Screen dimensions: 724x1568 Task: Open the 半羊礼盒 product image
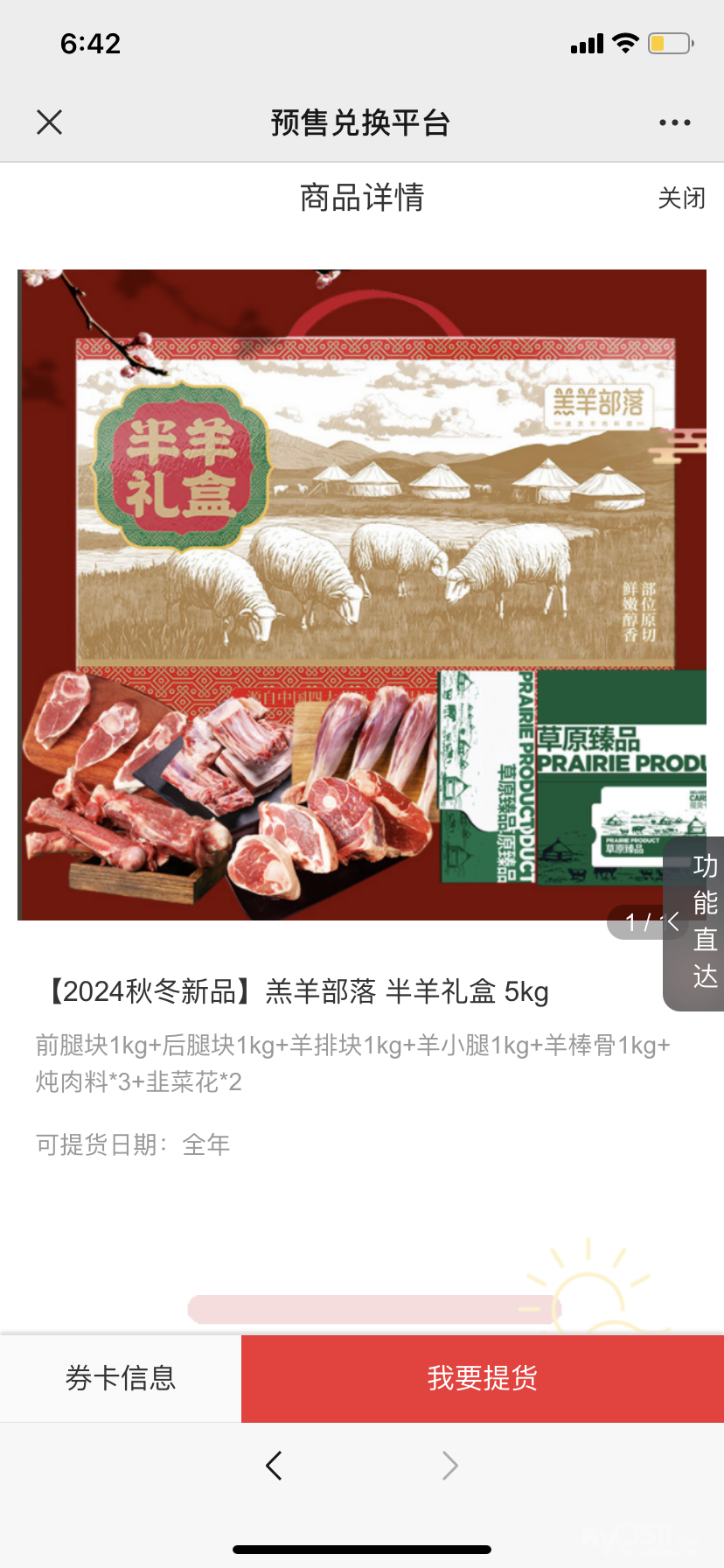[362, 595]
